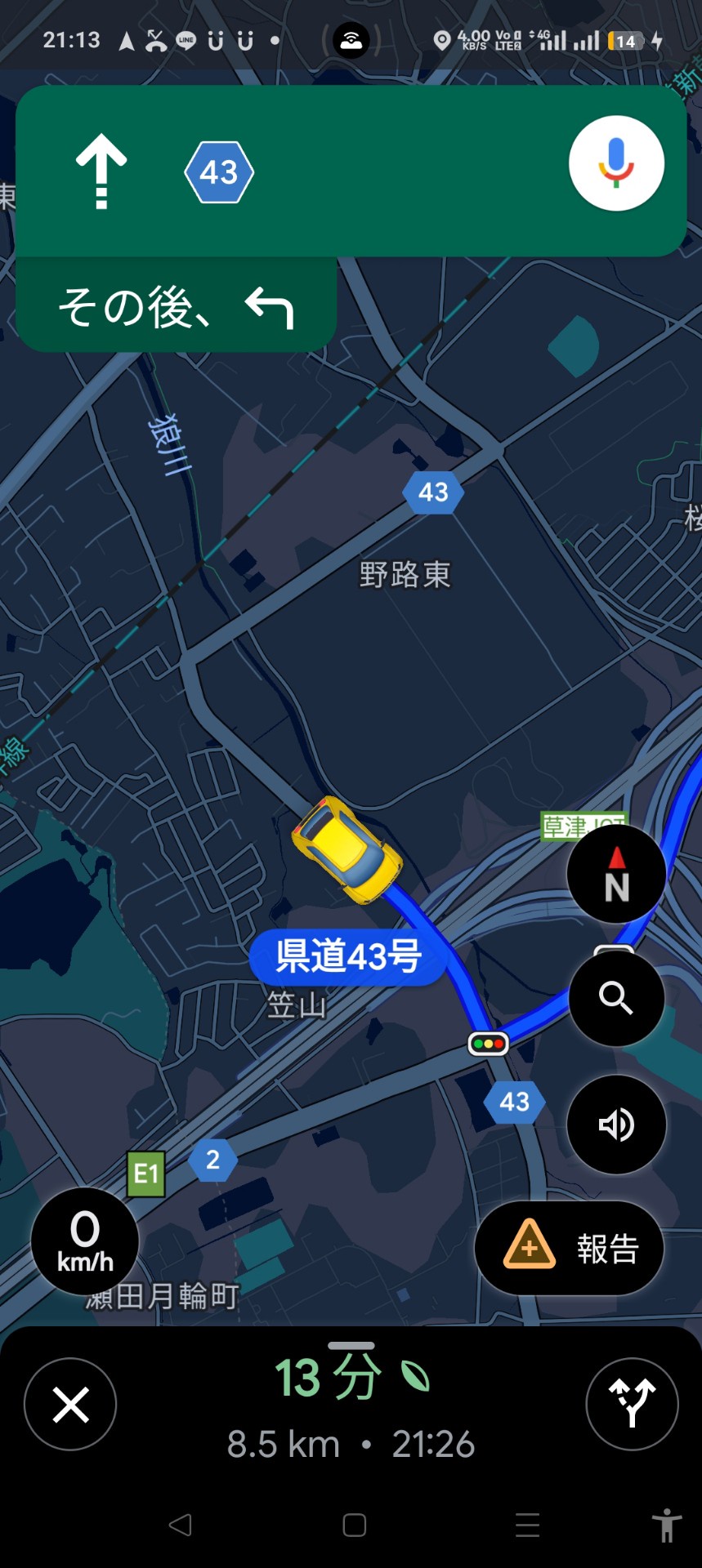Search along the route

[616, 998]
